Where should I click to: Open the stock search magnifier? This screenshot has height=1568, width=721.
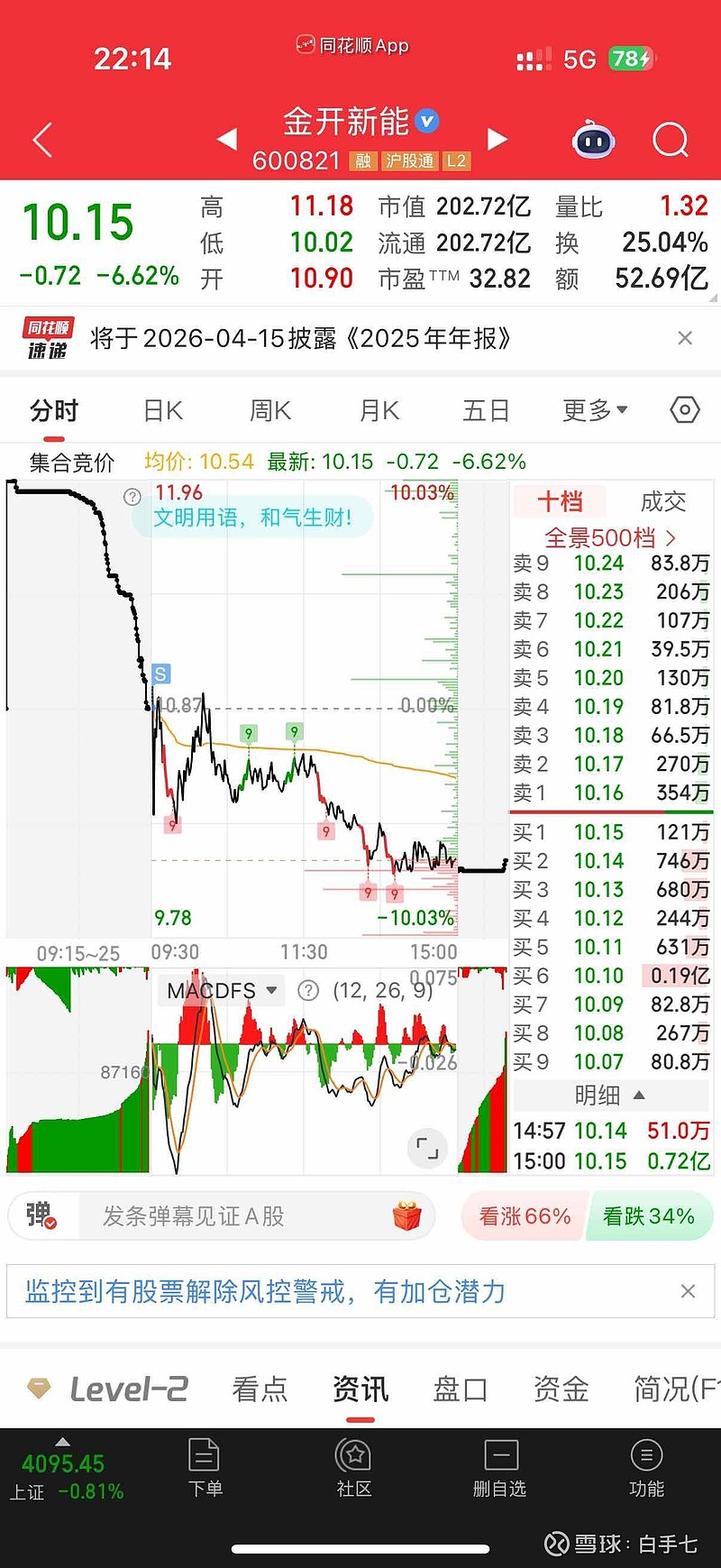670,140
